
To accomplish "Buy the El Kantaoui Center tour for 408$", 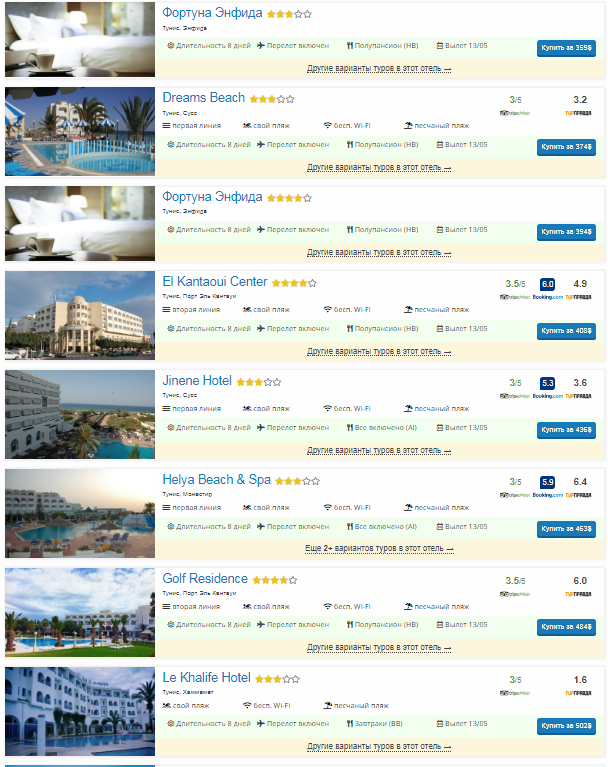I will coord(566,330).
